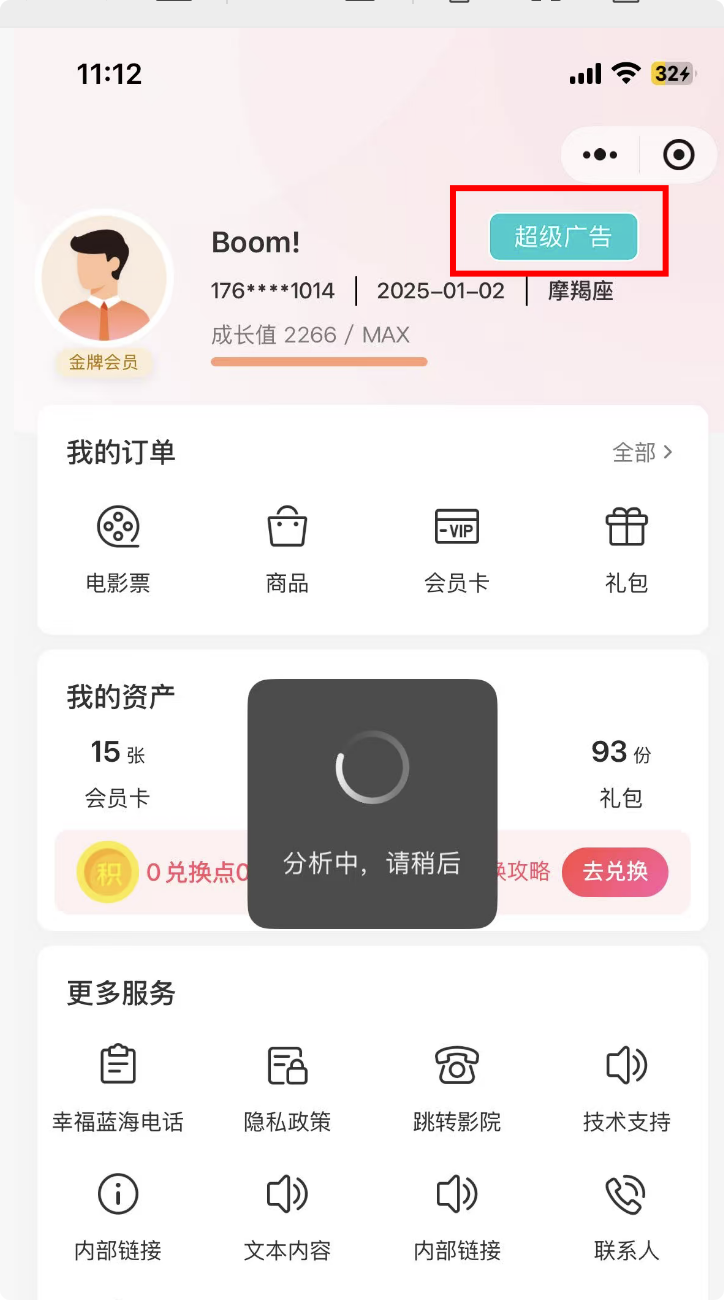Select 跳转影院
The width and height of the screenshot is (724, 1300).
[457, 1089]
